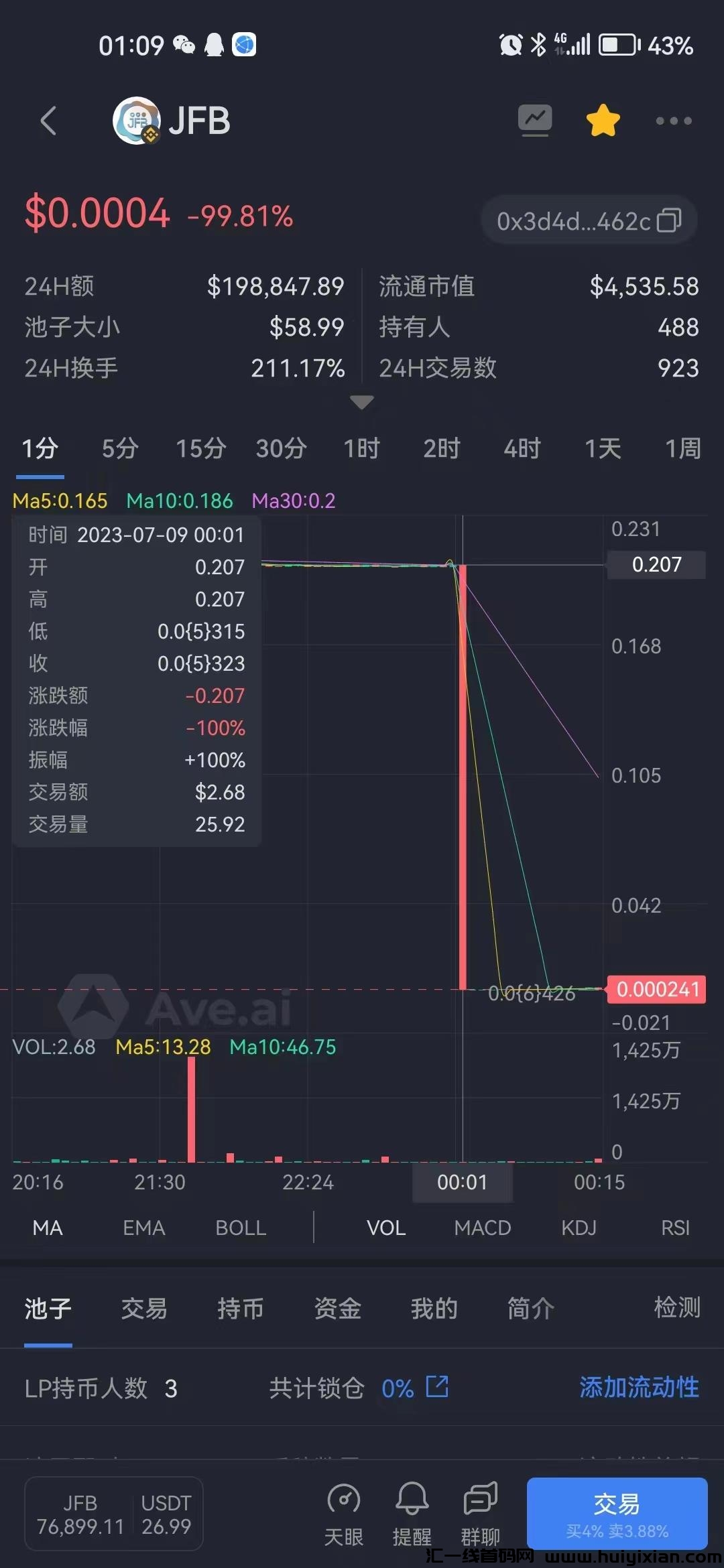The width and height of the screenshot is (724, 1568).
Task: Tap 添加流动性 link
Action: 639,1388
